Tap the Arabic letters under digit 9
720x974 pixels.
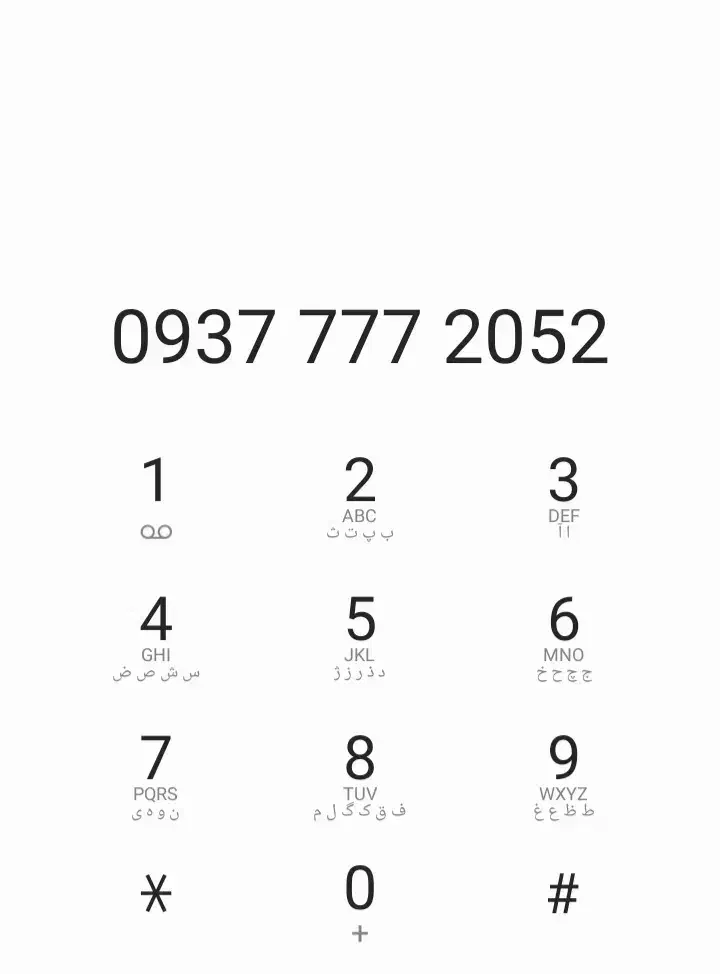click(x=563, y=812)
